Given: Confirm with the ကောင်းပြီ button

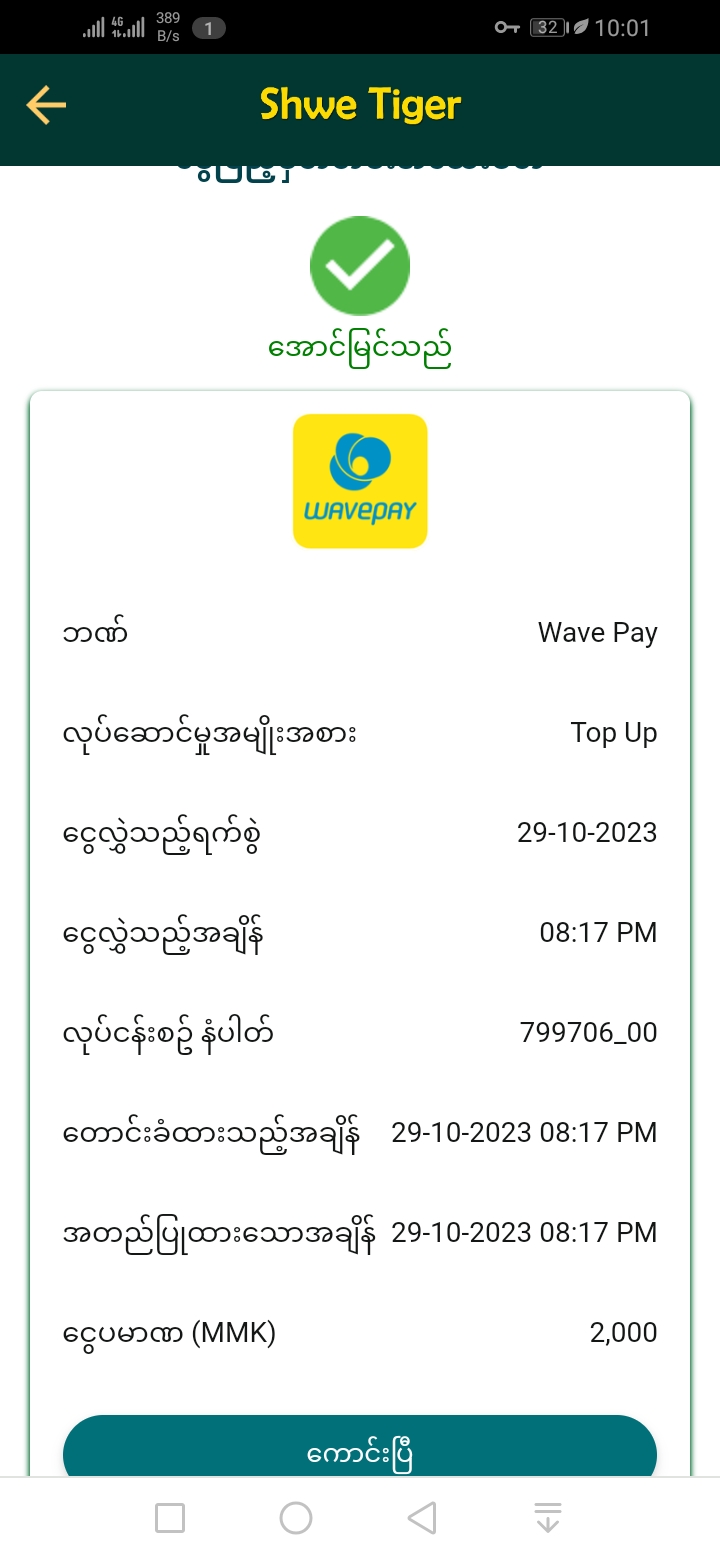Looking at the screenshot, I should click(360, 1448).
